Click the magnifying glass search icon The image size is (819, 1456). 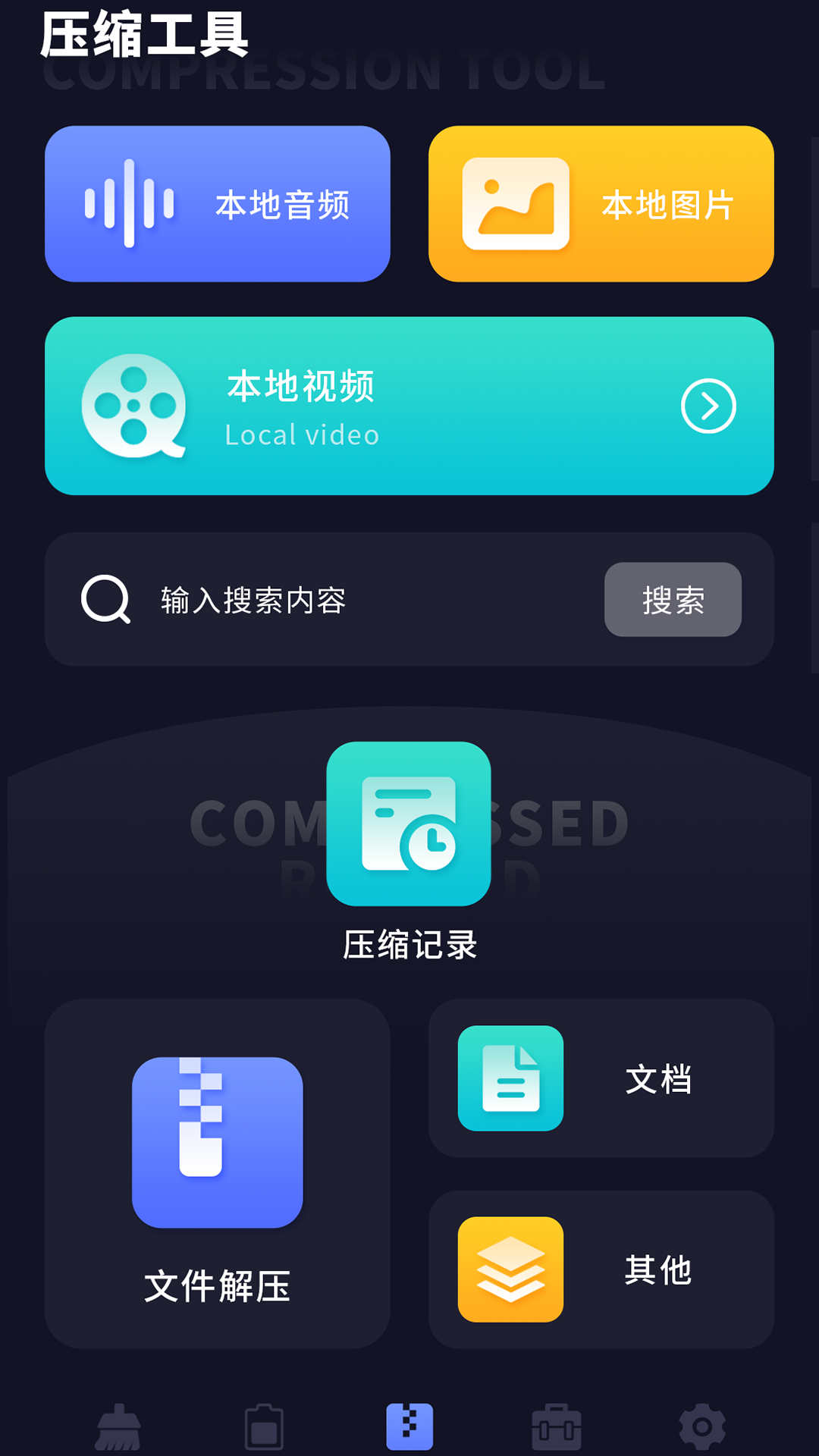point(105,599)
